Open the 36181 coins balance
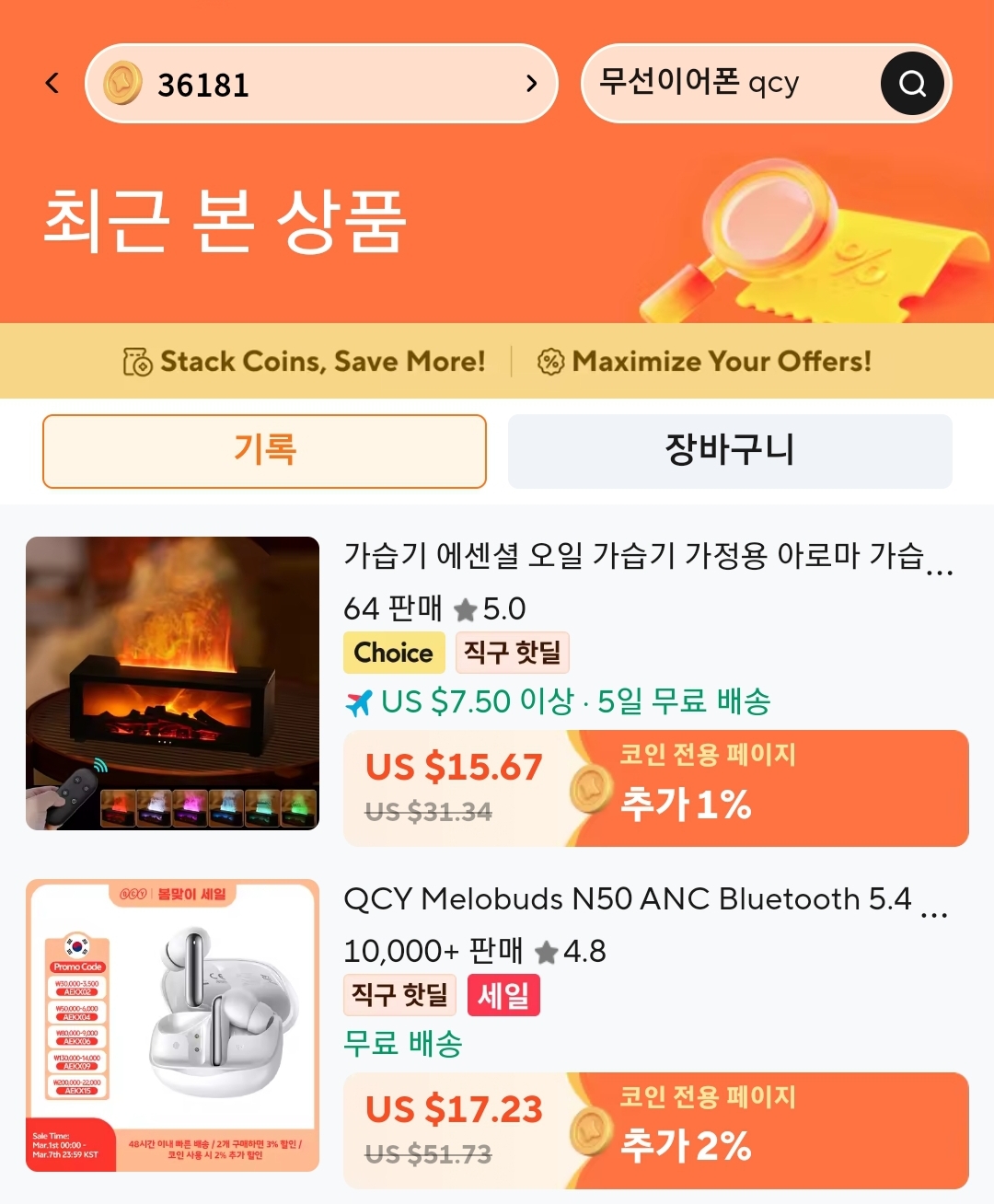The width and height of the screenshot is (994, 1204). coord(320,84)
